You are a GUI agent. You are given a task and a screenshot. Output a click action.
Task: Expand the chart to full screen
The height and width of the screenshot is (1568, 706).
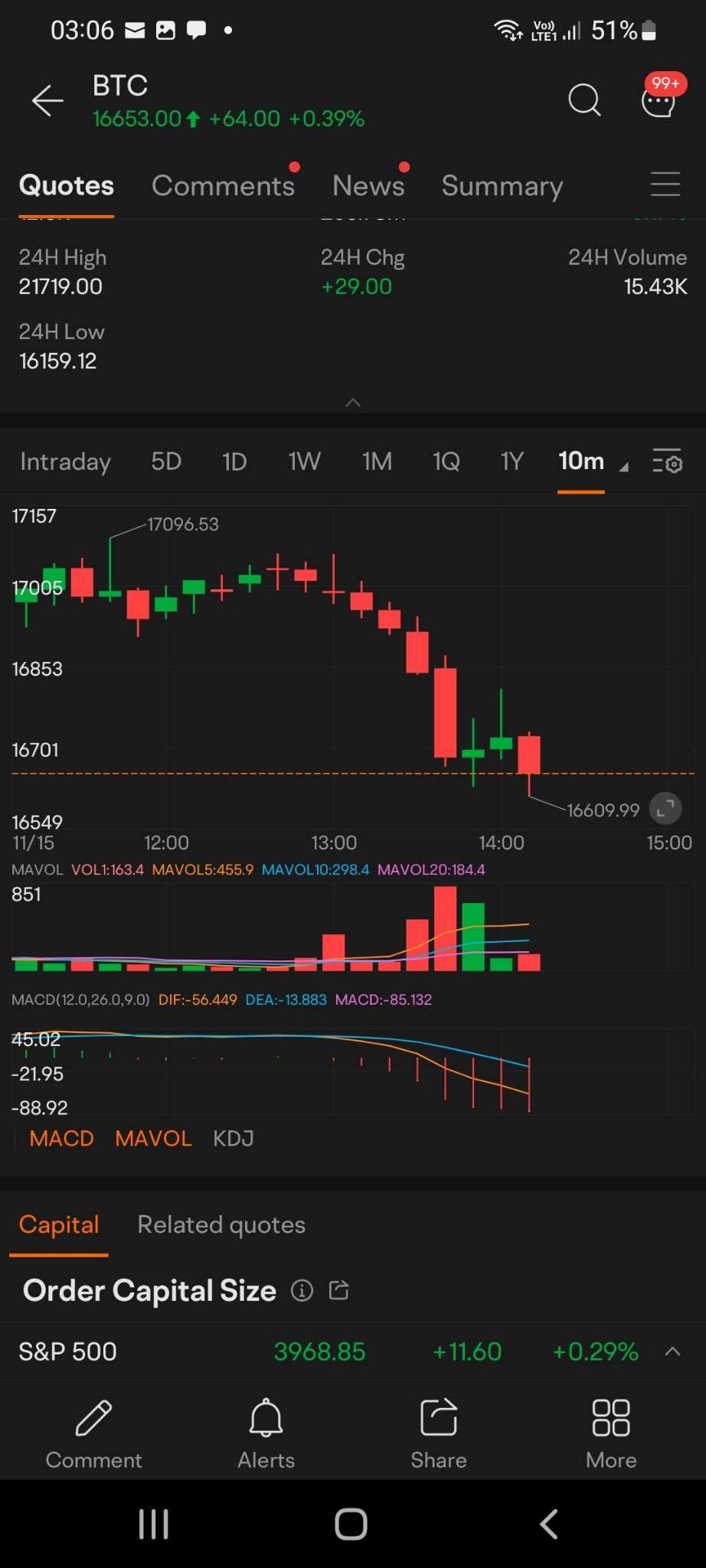click(665, 808)
